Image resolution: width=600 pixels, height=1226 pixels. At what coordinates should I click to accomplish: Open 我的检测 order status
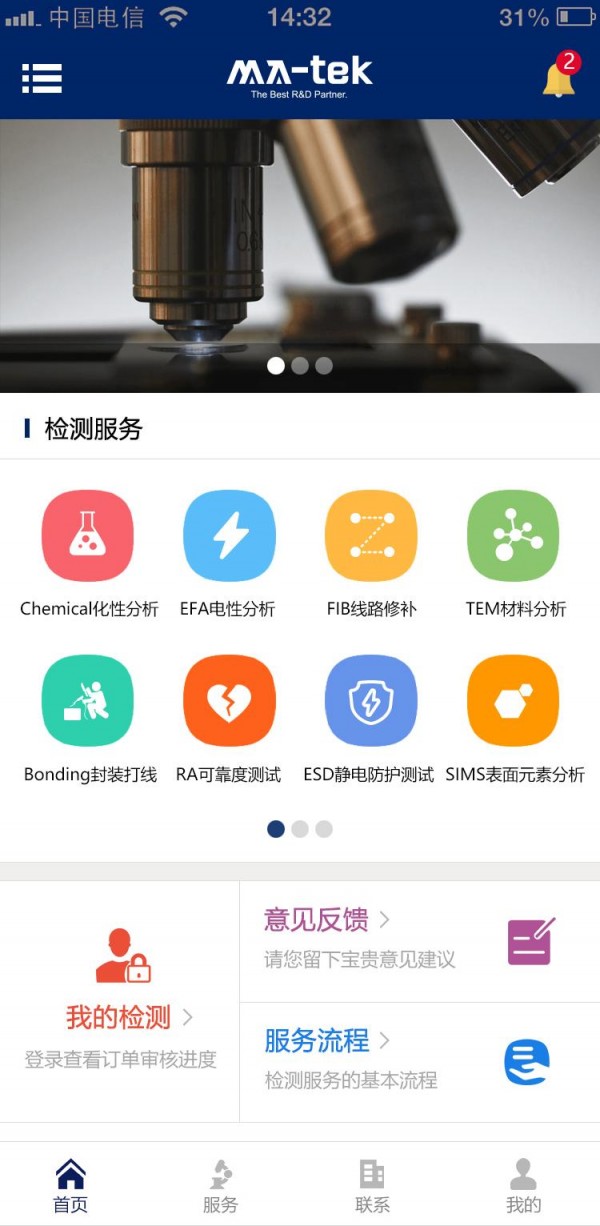pos(120,1000)
